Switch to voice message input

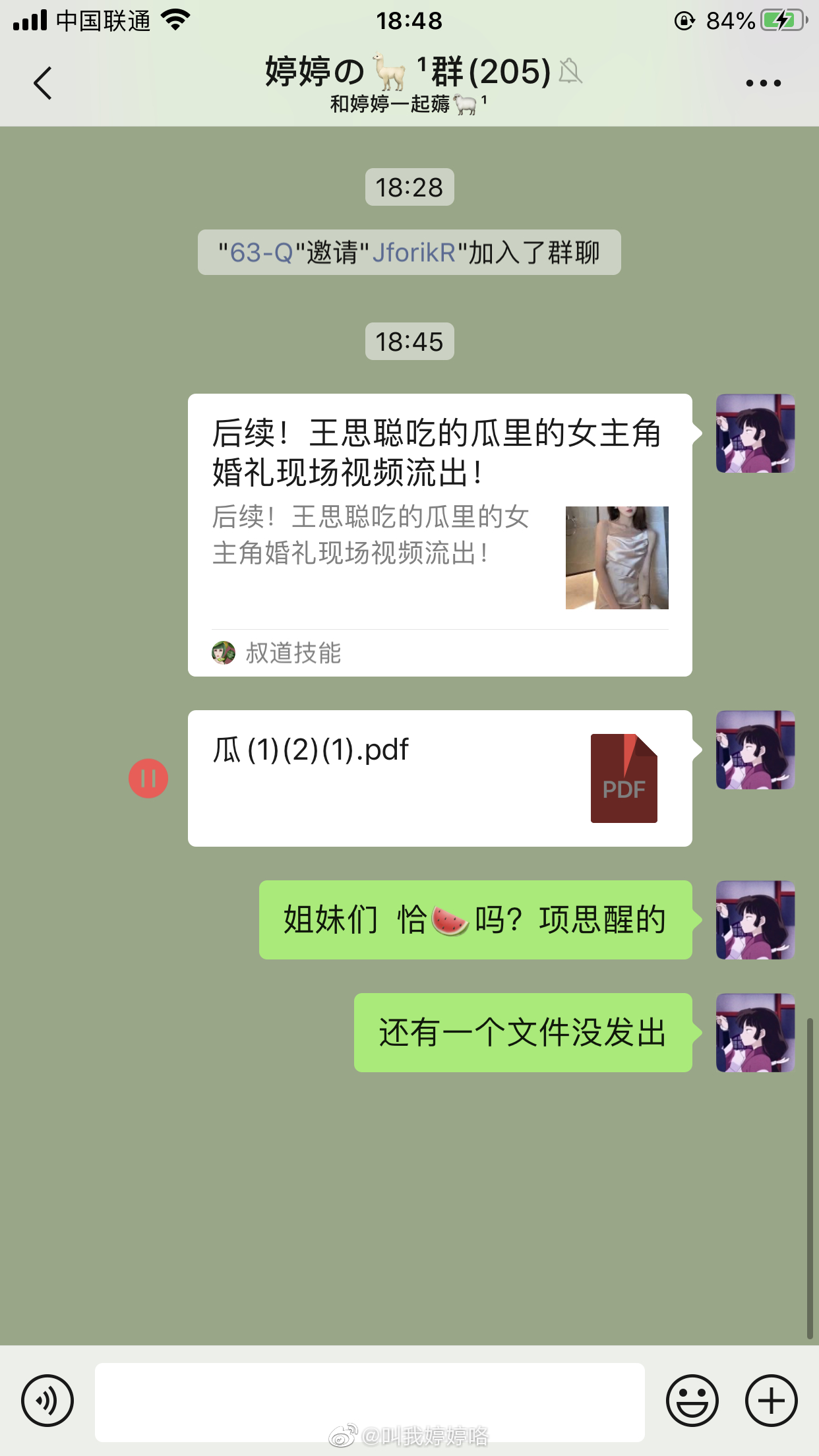click(x=47, y=1401)
